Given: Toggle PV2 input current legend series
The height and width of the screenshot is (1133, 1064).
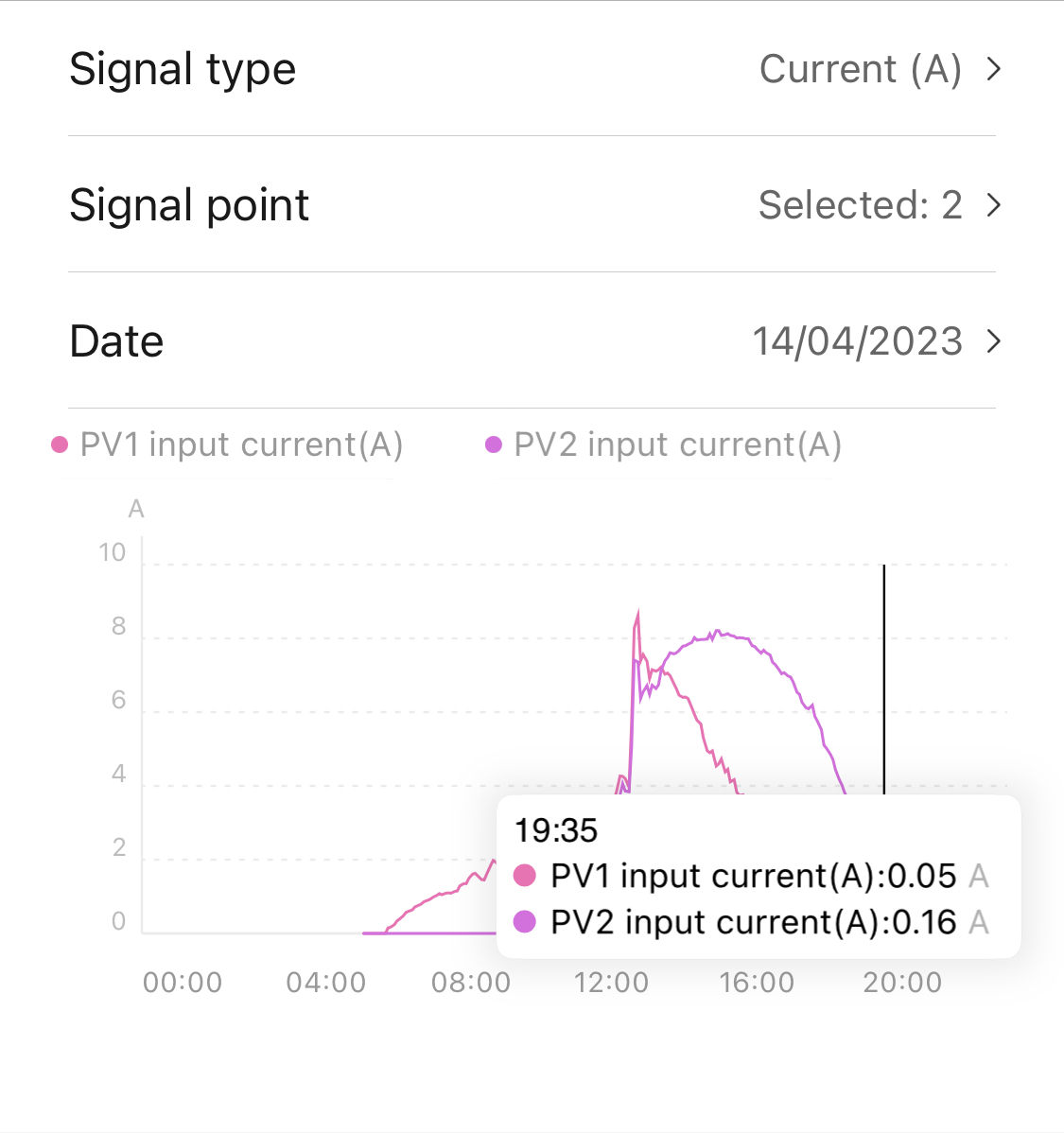Looking at the screenshot, I should coord(664,444).
